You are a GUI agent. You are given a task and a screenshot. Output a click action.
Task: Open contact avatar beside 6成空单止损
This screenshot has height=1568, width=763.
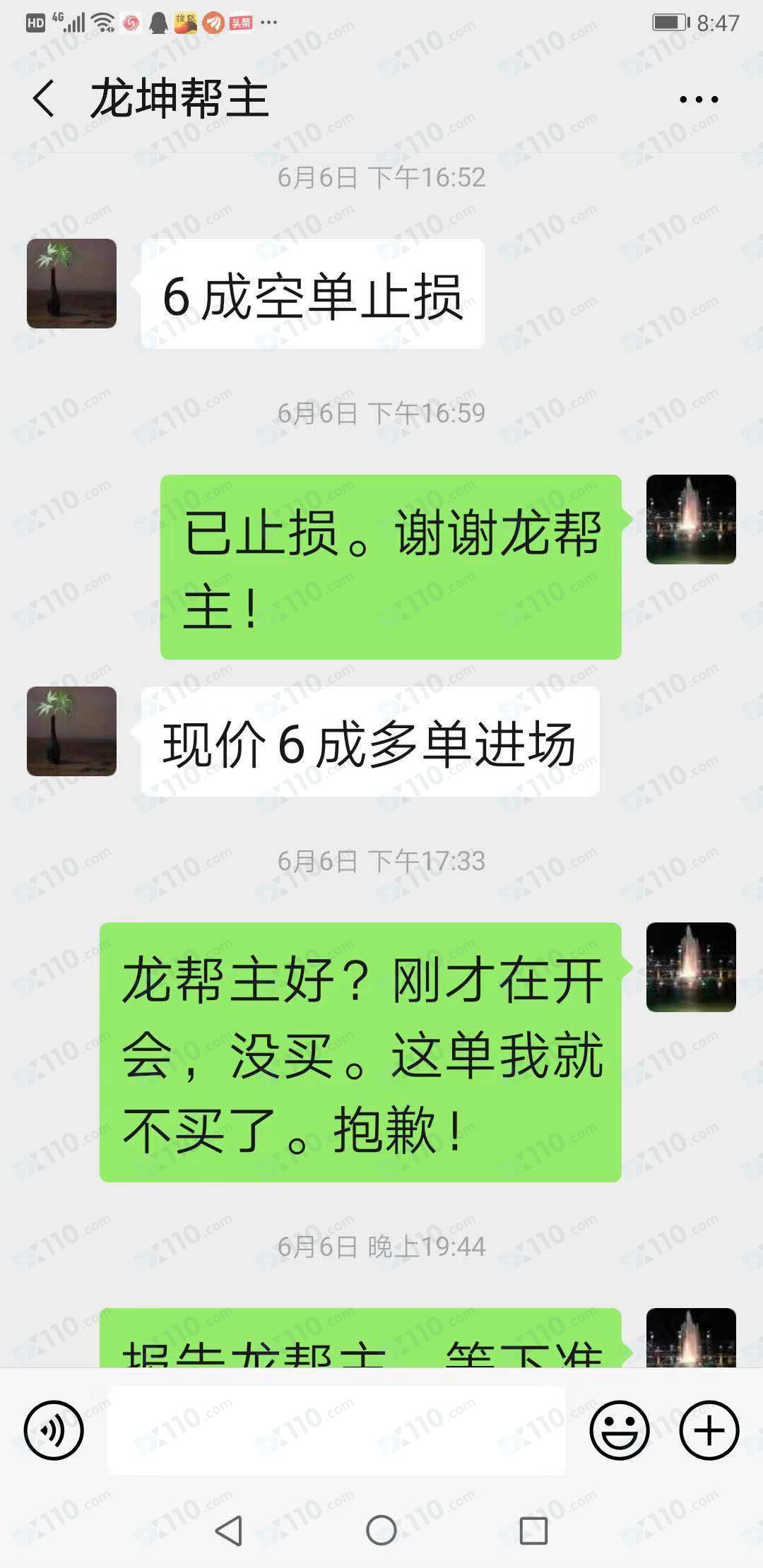71,283
